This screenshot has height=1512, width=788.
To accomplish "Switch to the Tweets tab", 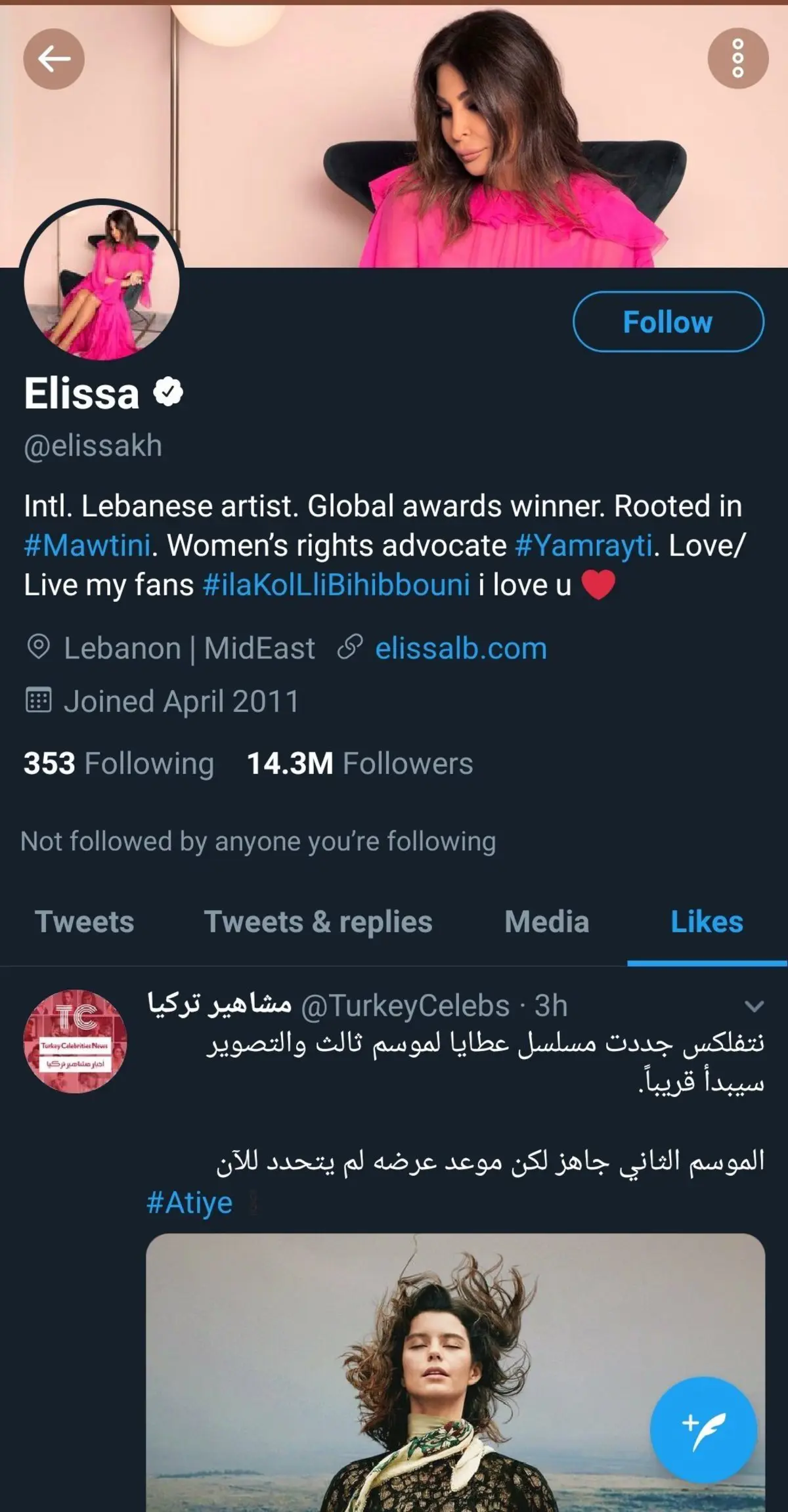I will pyautogui.click(x=84, y=922).
